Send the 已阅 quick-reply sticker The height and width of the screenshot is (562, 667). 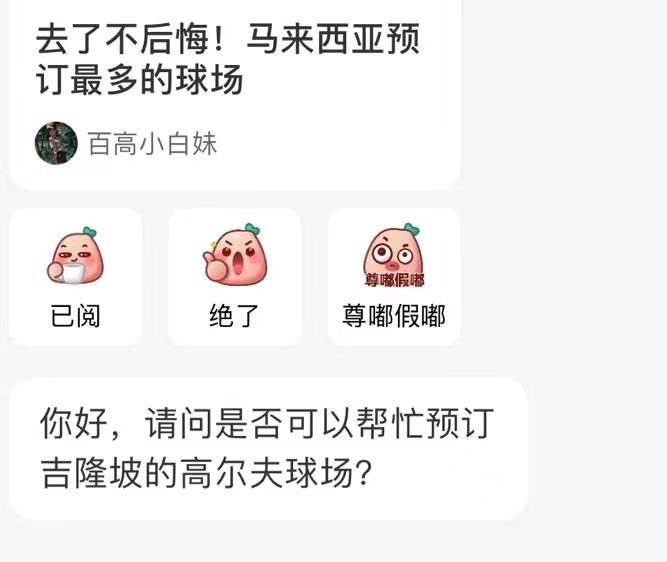[76, 277]
